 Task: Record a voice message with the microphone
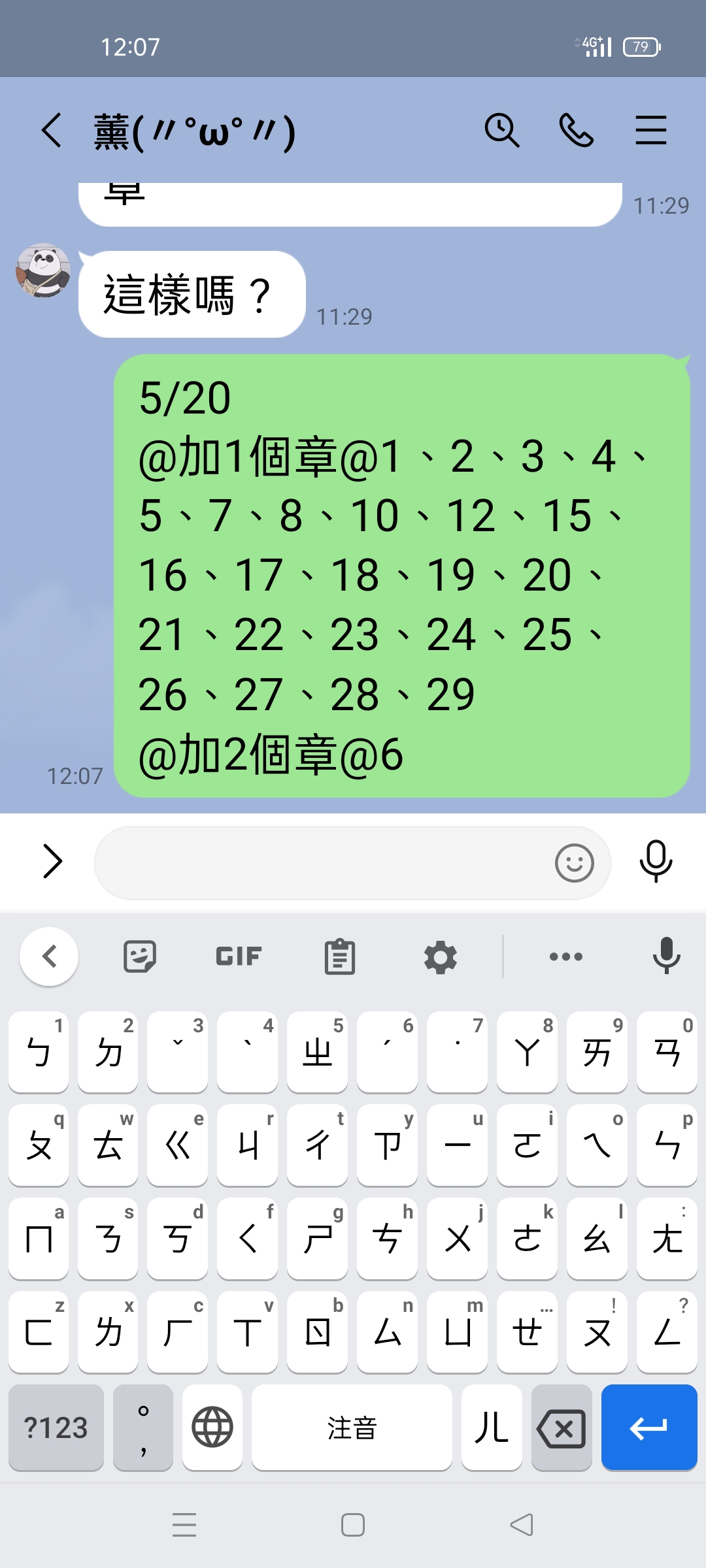coord(656,861)
